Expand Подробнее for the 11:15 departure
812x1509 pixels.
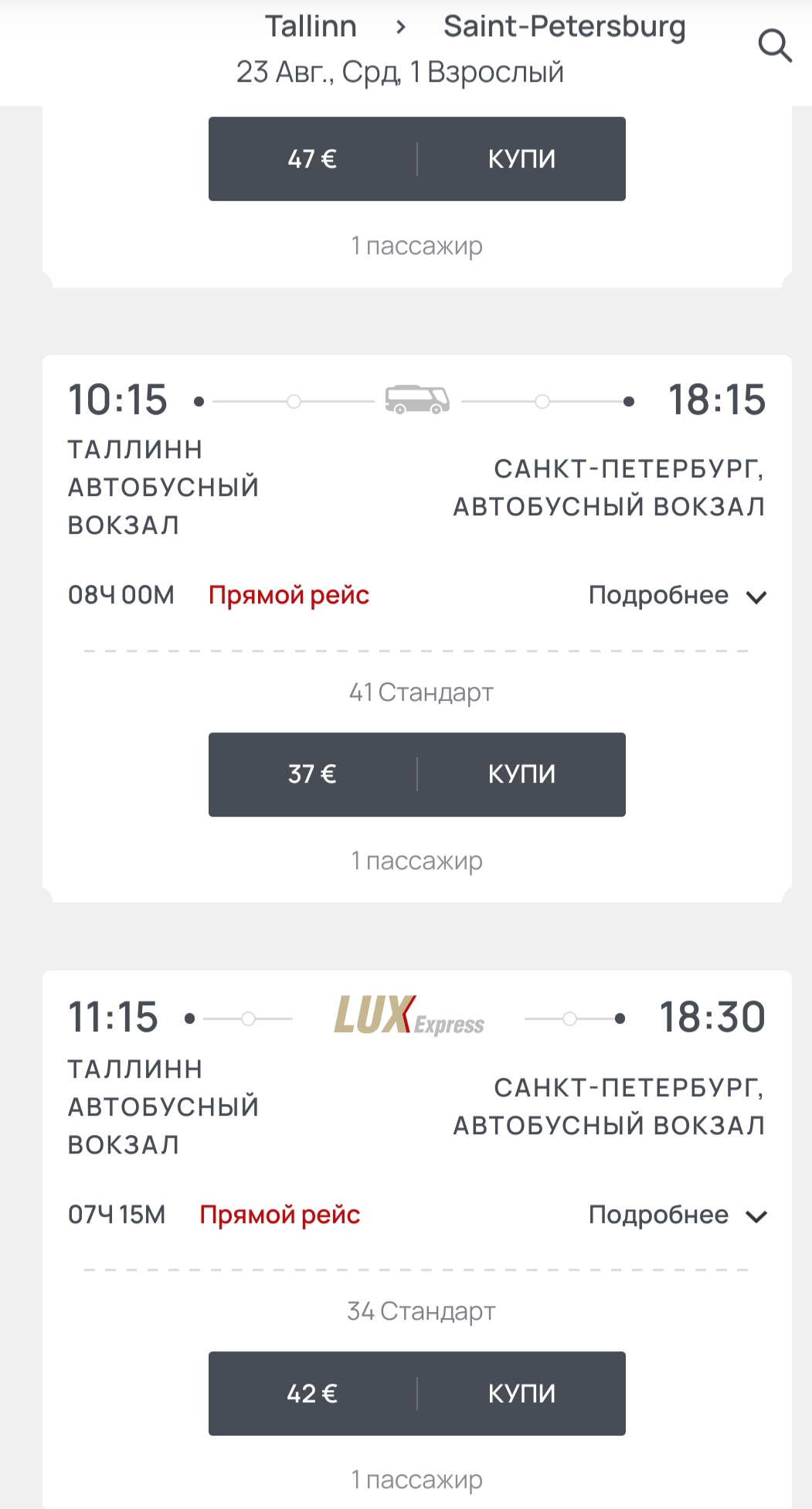coord(677,1215)
